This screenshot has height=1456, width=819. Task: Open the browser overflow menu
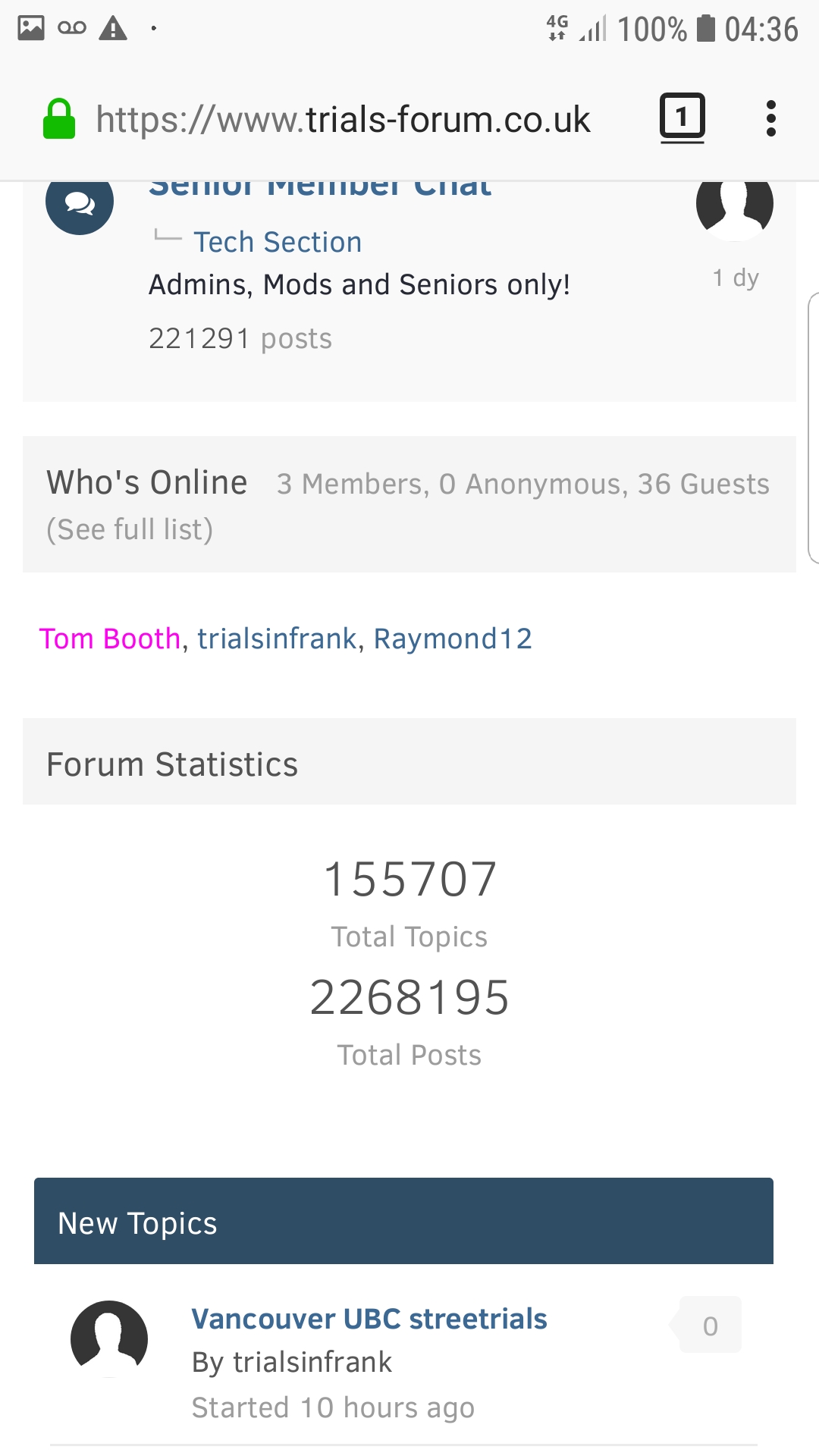click(770, 118)
